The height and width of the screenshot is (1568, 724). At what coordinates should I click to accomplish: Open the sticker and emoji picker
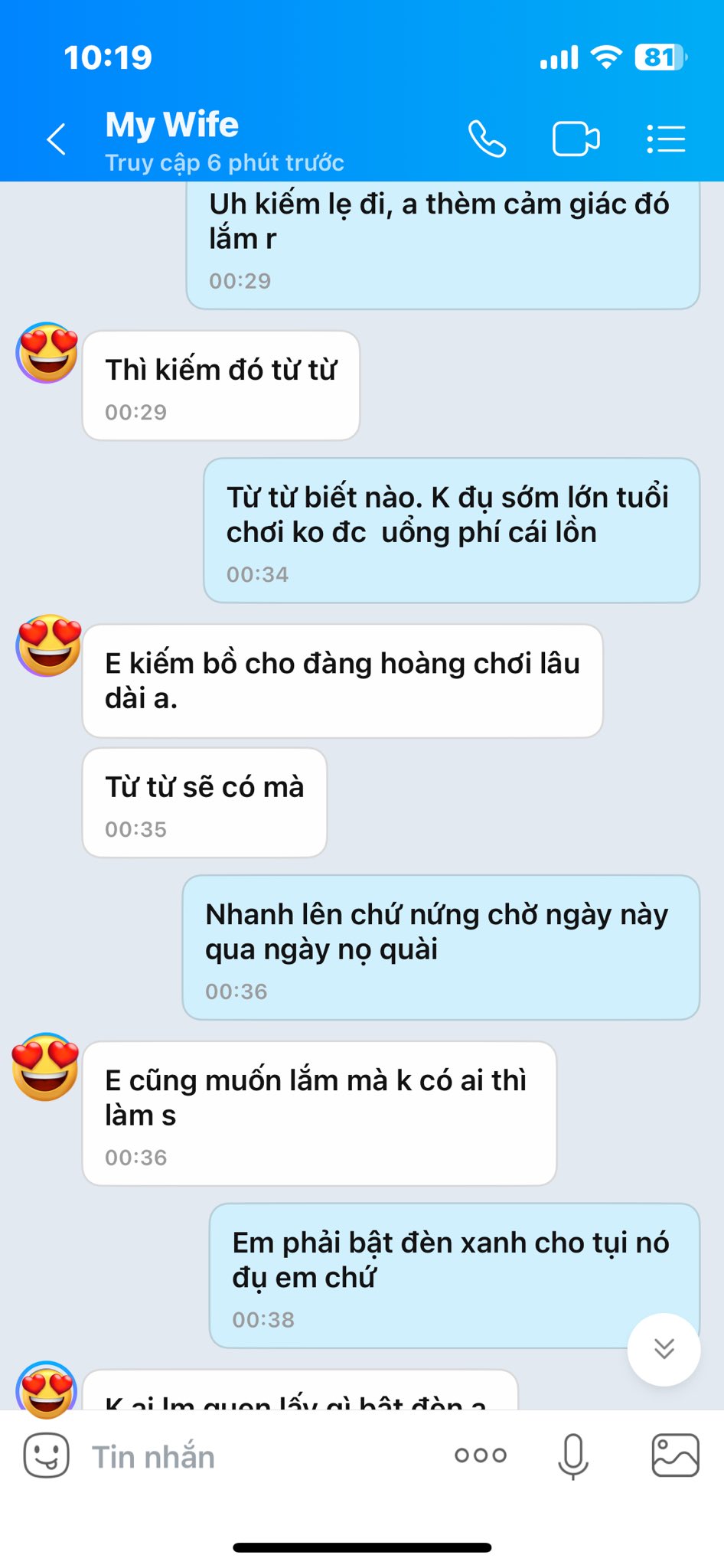[47, 1455]
